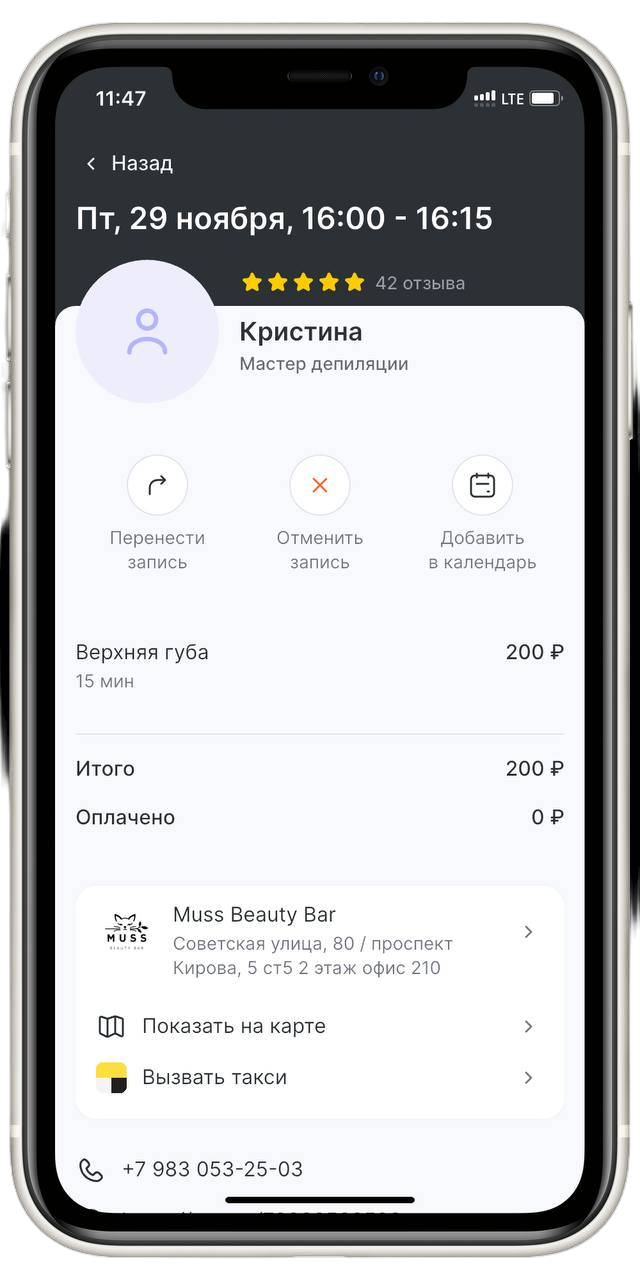Call a taxi via Вызвать такси

tap(319, 1078)
